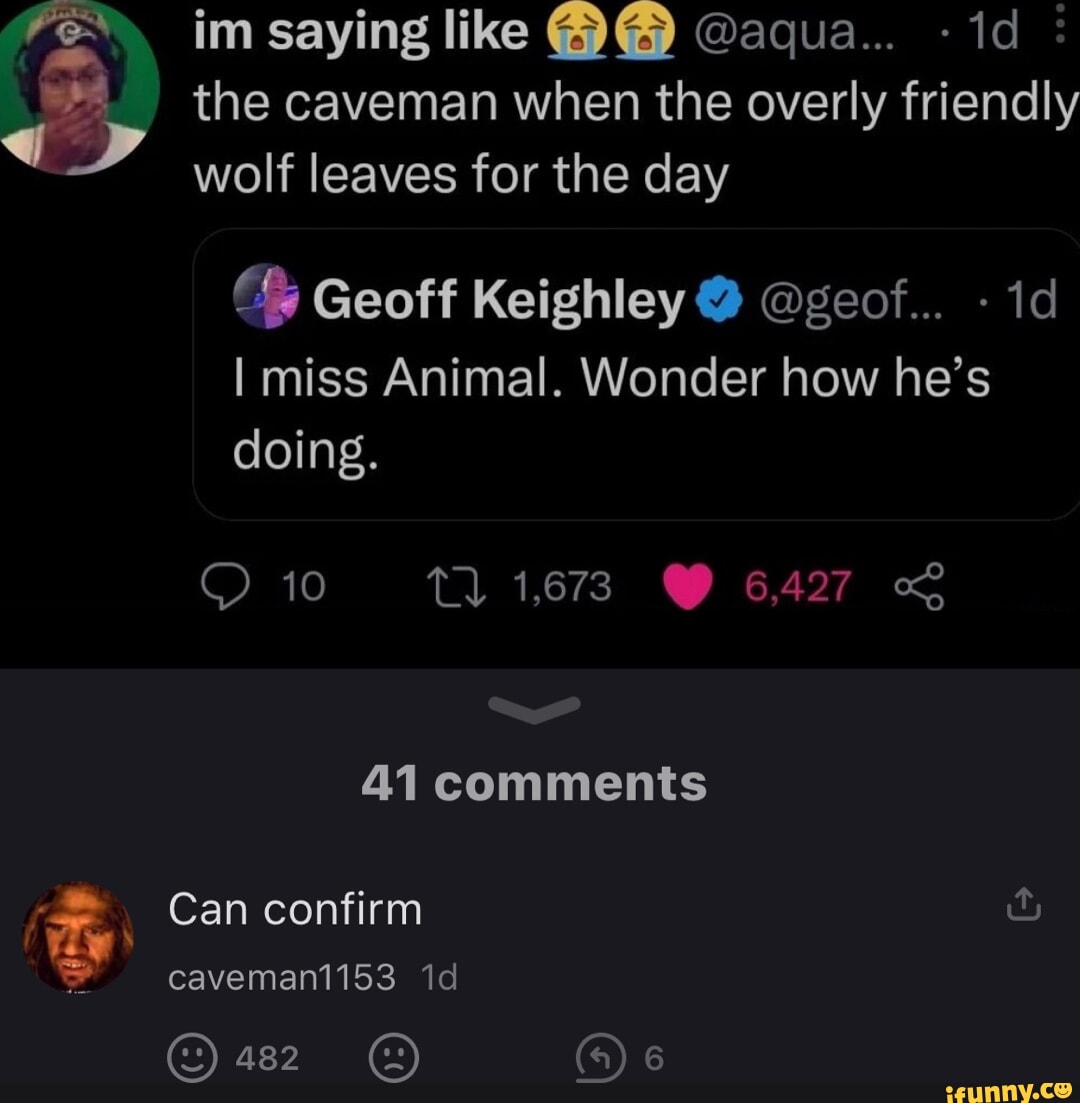Click the upload/share icon on caveman1153's comment
The height and width of the screenshot is (1103, 1080).
[x=1023, y=903]
